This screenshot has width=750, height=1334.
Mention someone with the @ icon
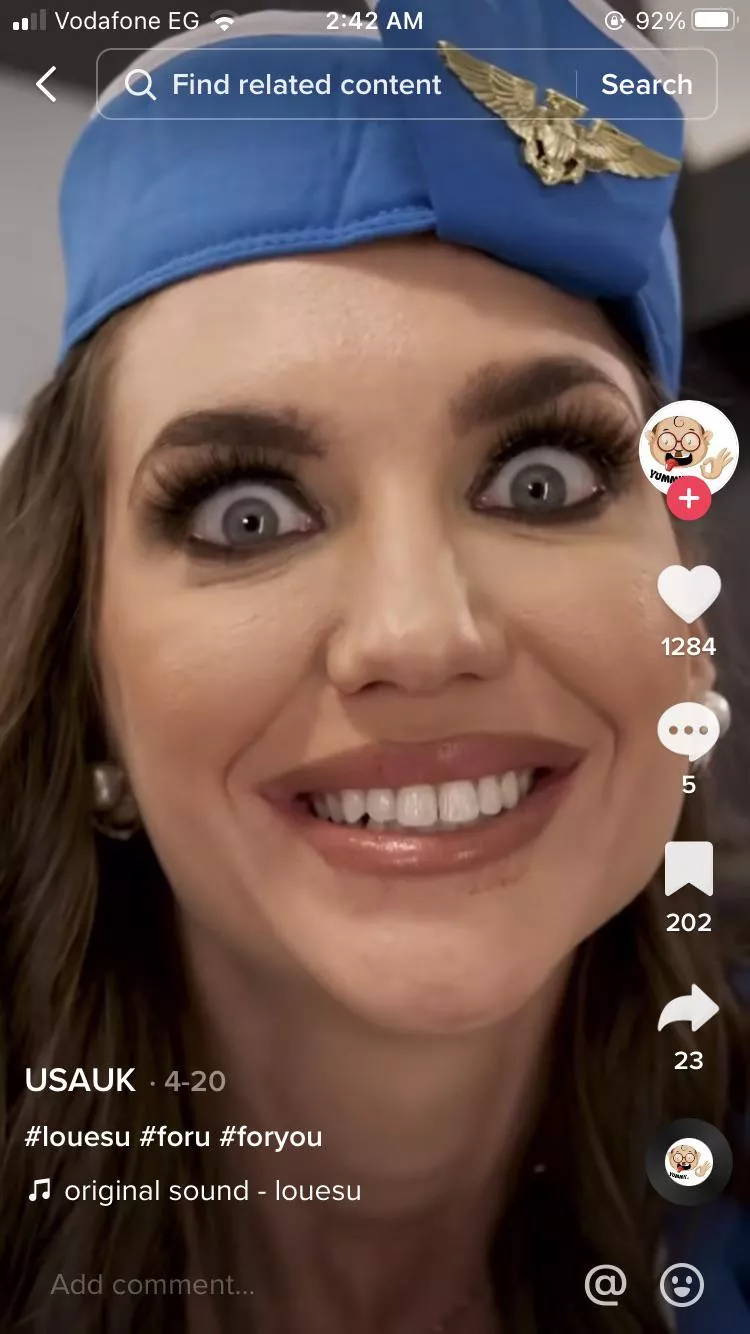(605, 1284)
